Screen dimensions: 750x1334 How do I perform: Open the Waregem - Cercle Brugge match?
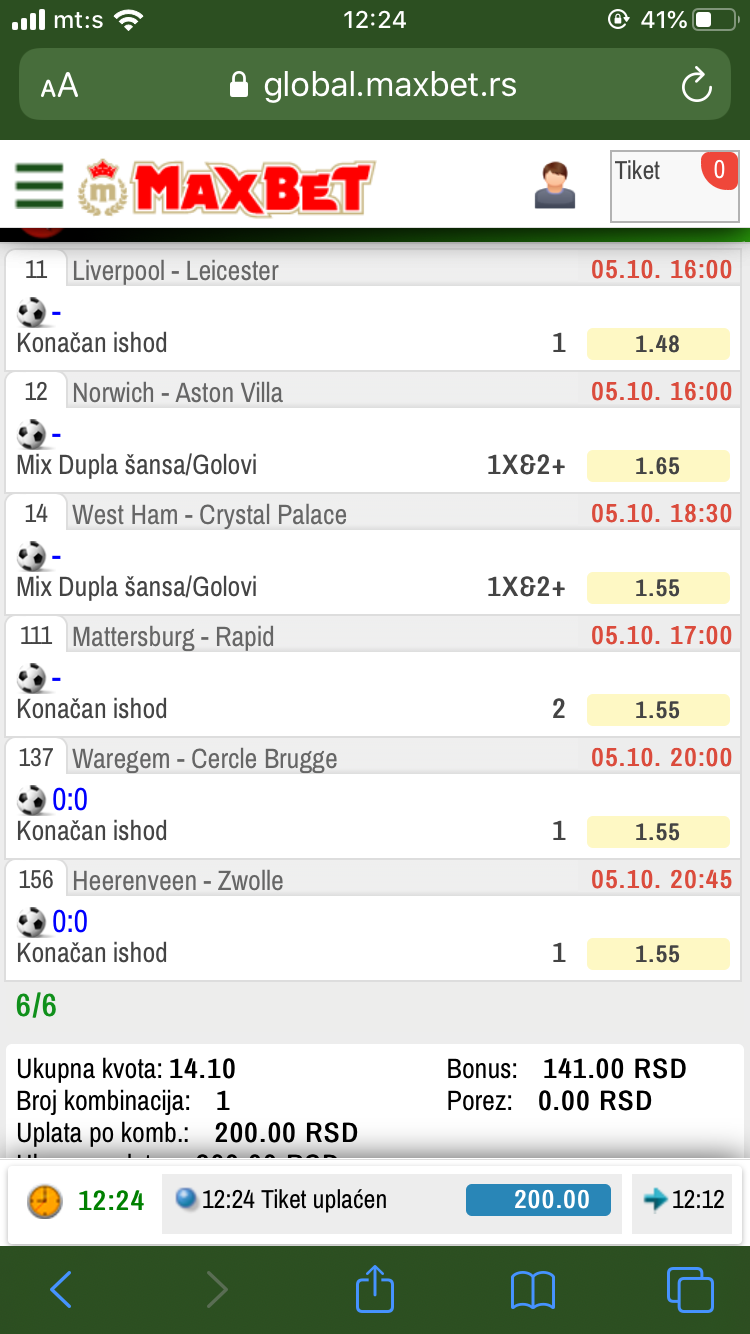[x=204, y=758]
